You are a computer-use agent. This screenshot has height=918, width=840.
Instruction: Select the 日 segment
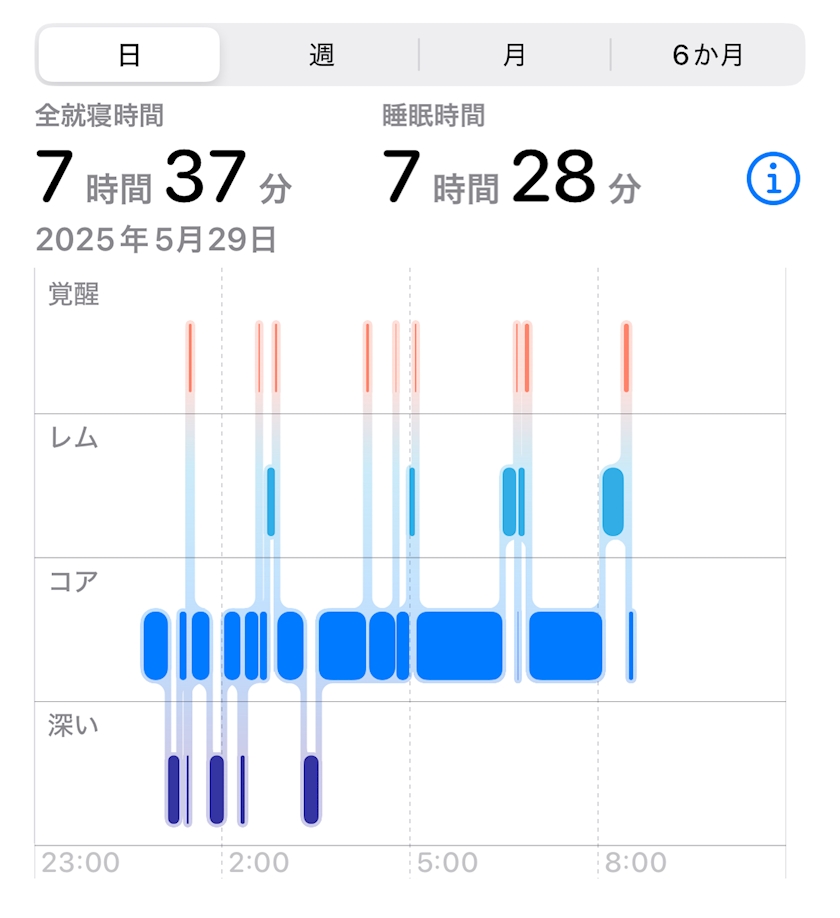tap(129, 55)
